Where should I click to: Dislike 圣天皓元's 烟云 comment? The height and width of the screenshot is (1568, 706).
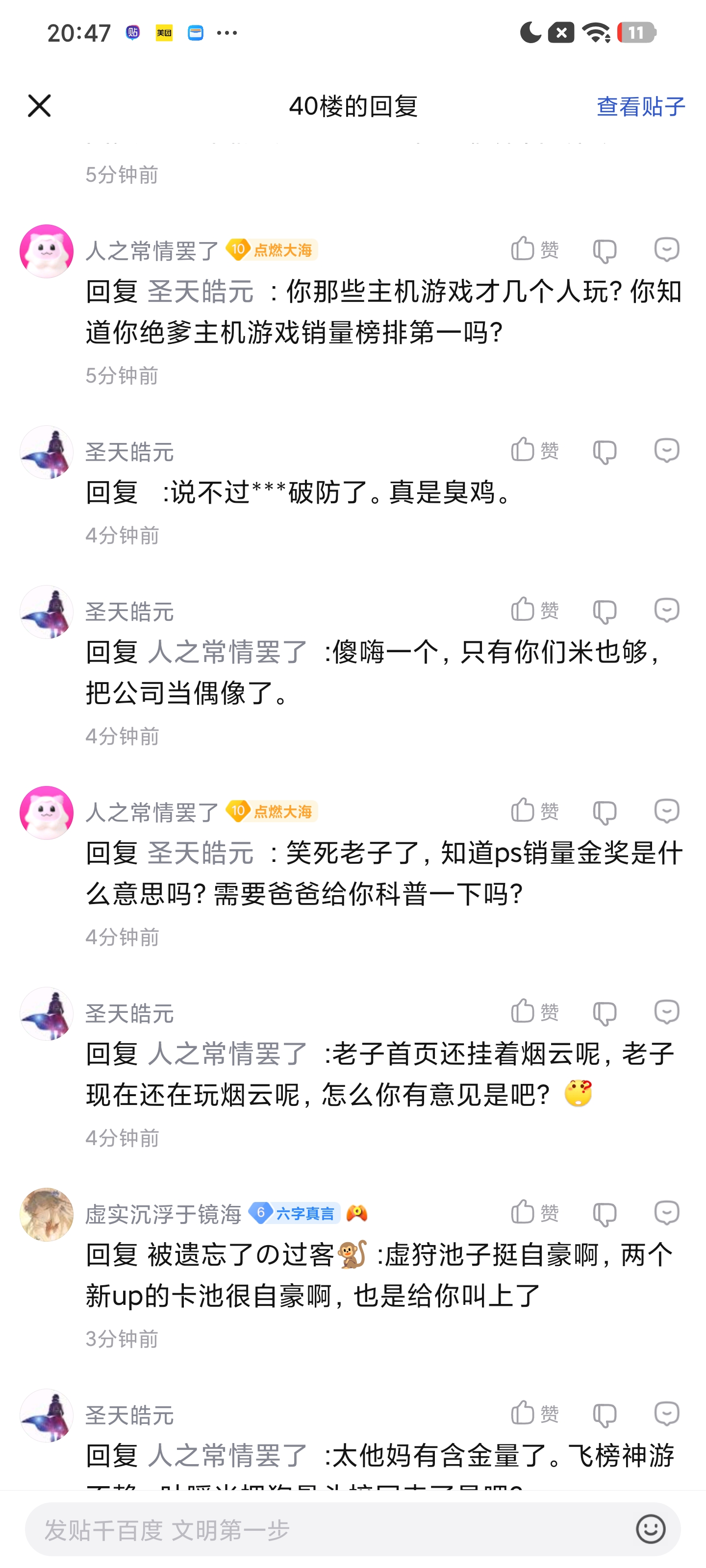tap(605, 1013)
